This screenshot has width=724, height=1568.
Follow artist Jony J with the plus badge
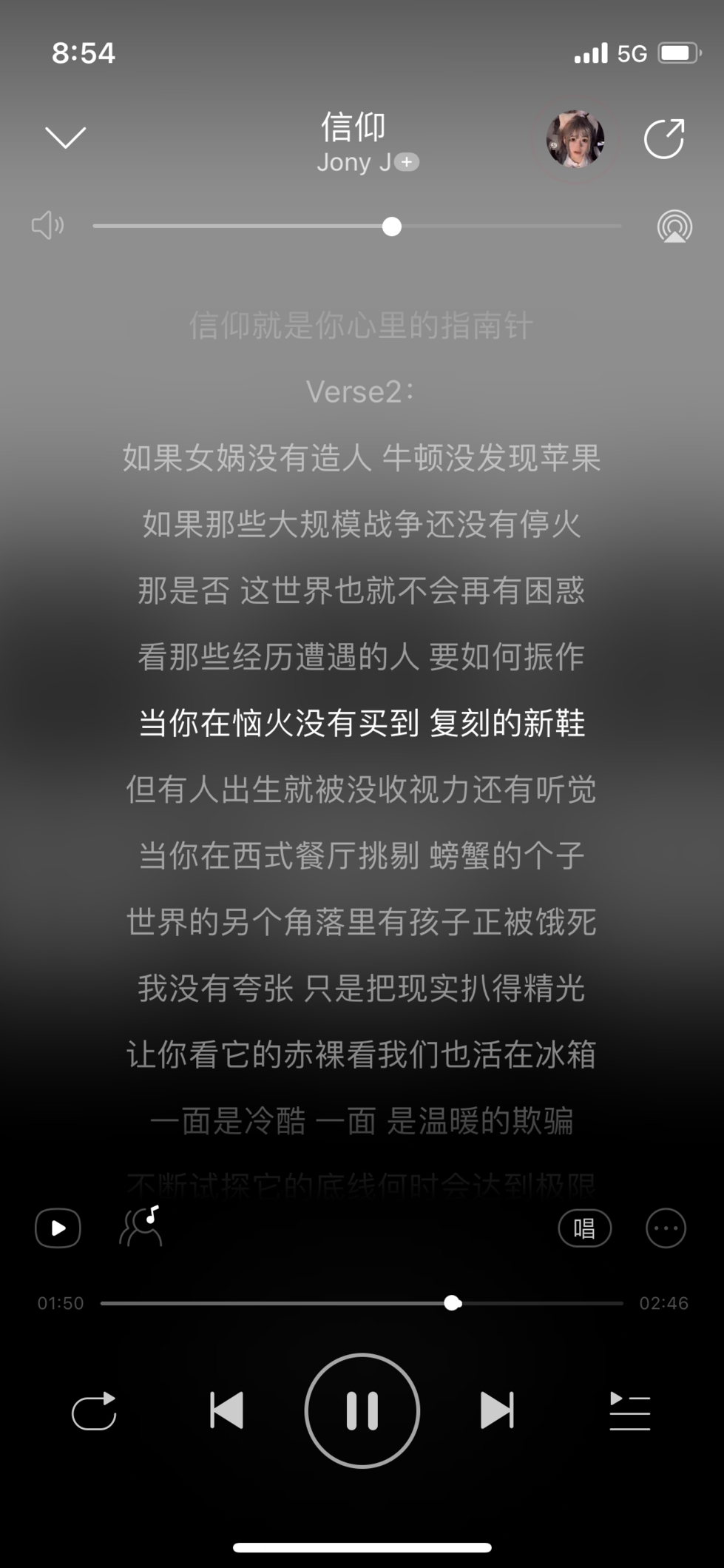[407, 162]
